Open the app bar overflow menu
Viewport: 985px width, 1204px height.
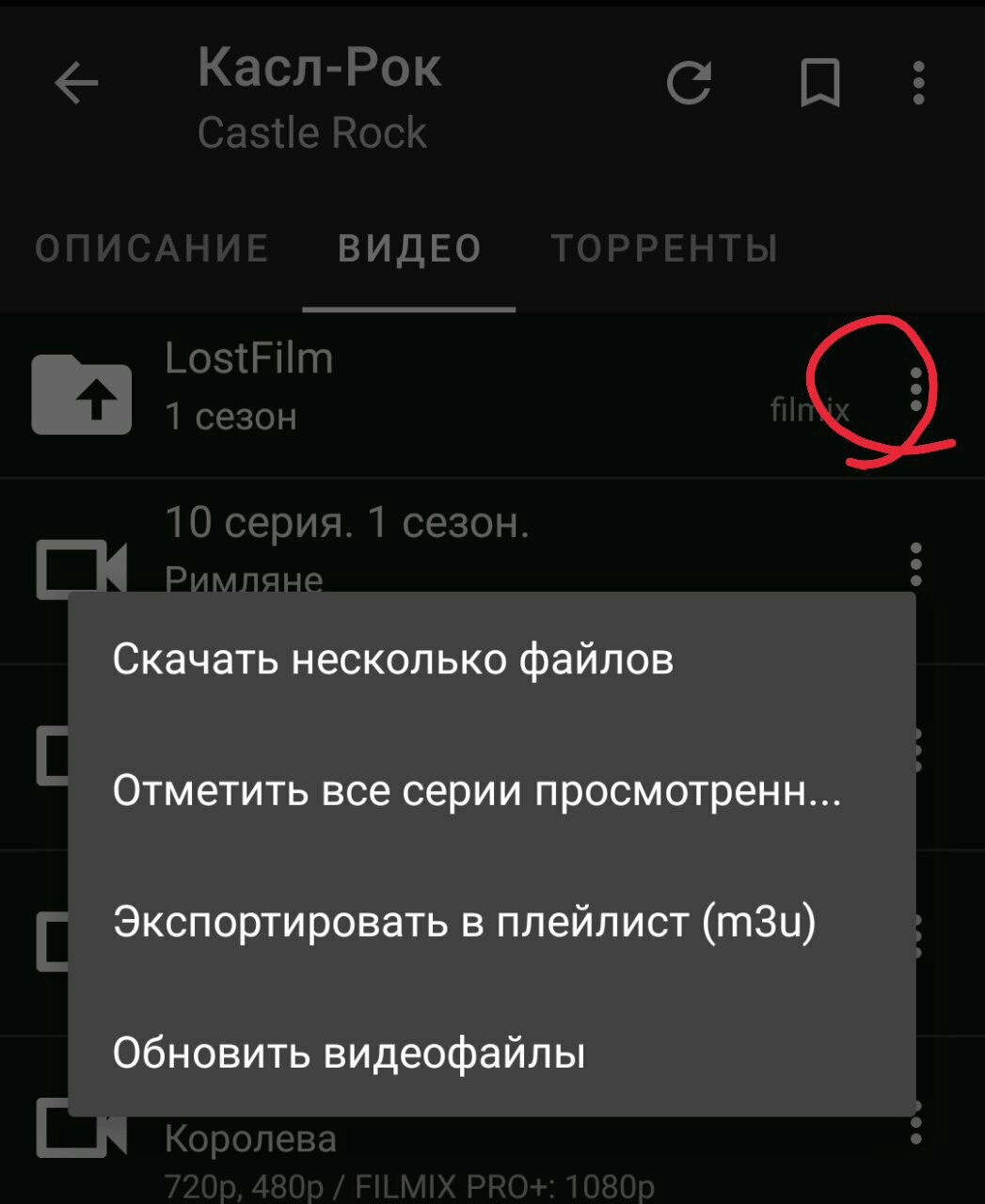pyautogui.click(x=919, y=84)
